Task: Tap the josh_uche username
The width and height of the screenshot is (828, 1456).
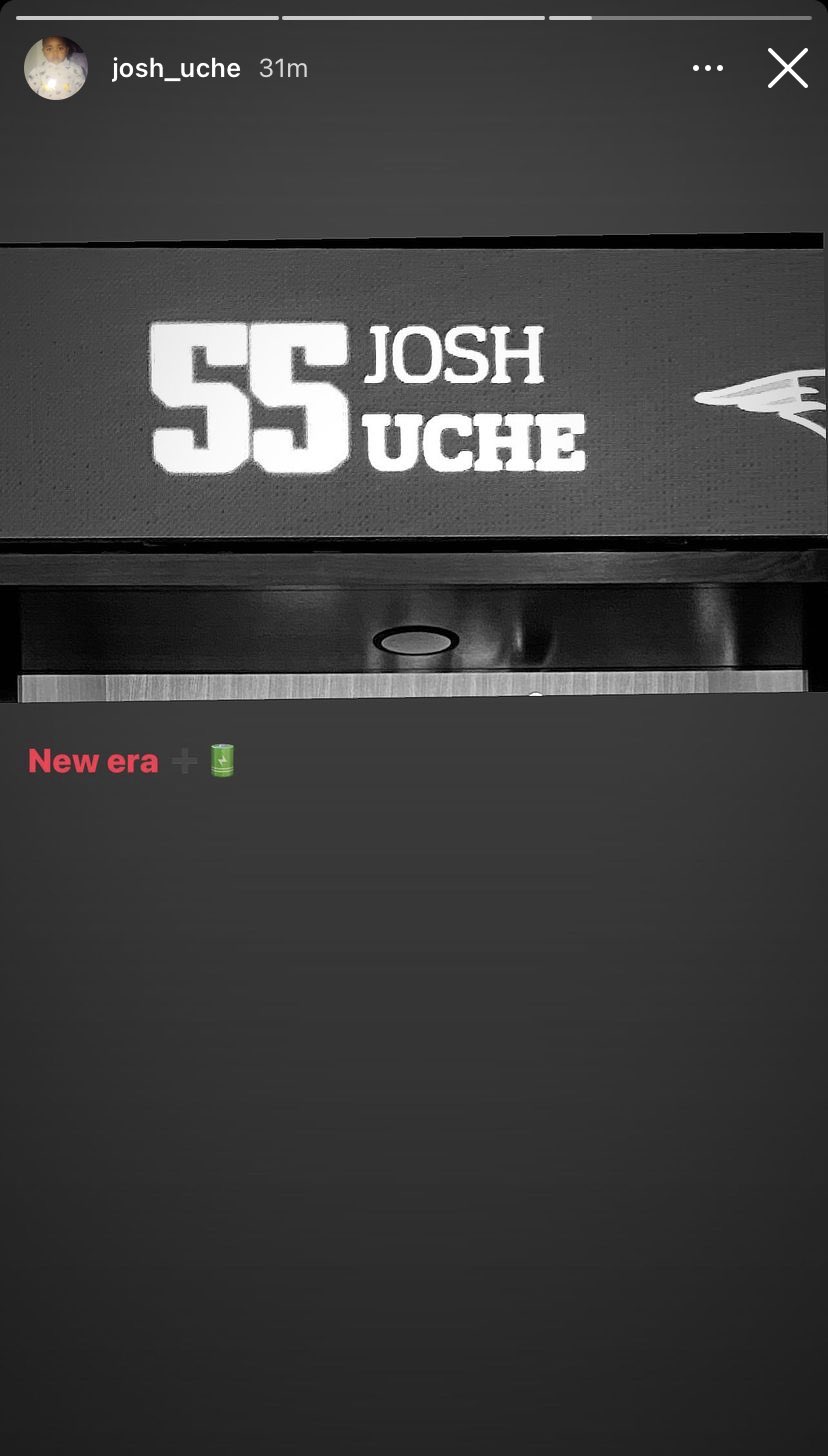Action: click(176, 68)
